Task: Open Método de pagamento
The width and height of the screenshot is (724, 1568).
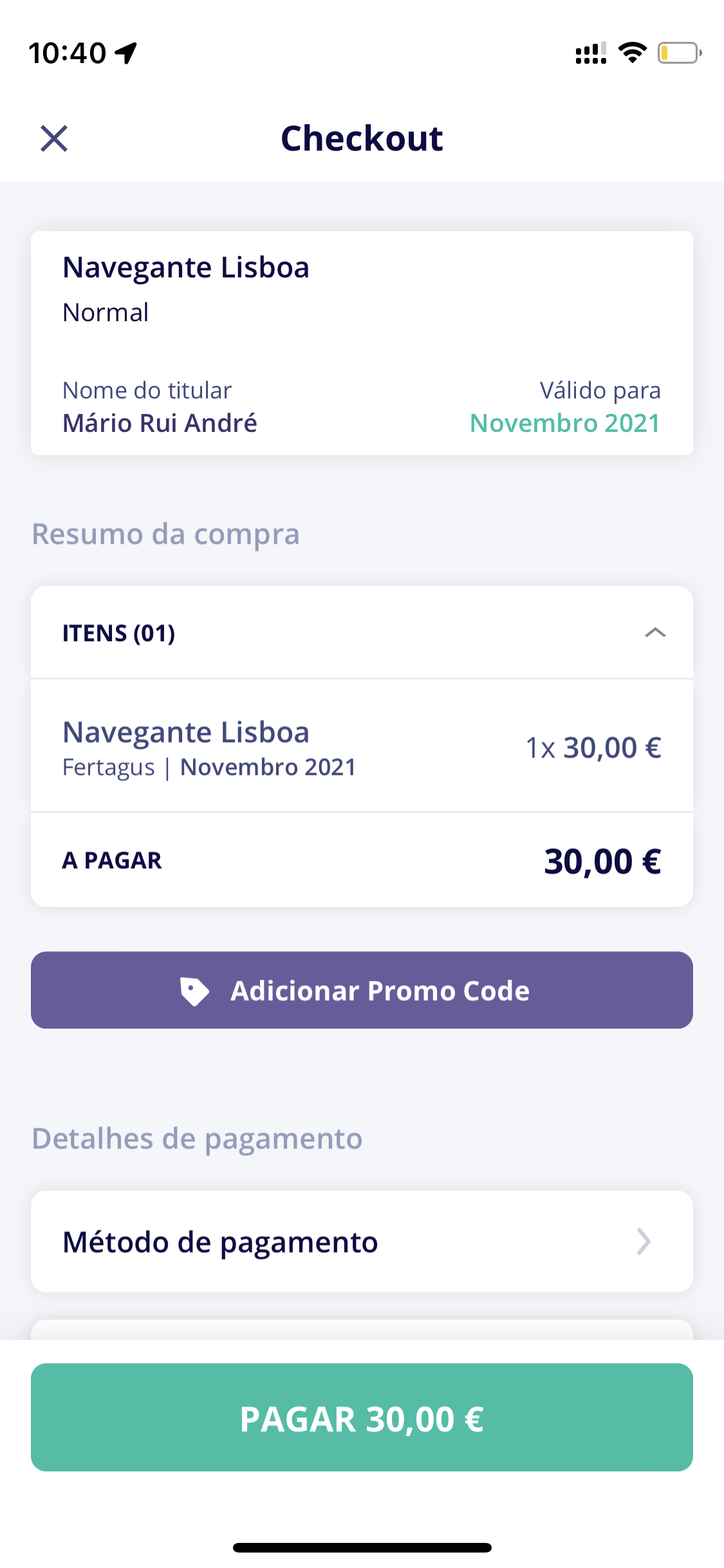Action: pos(362,1241)
